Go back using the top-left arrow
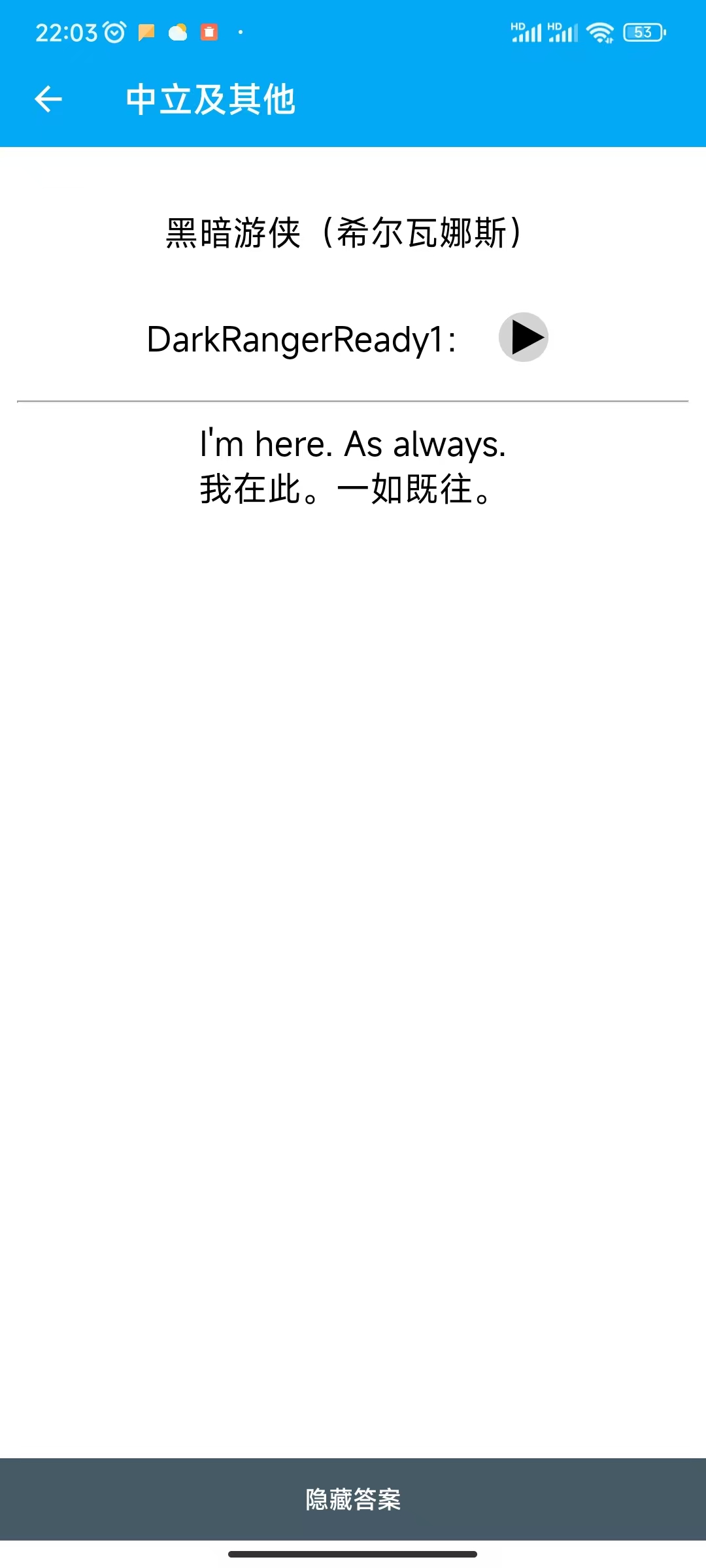Screen dimensions: 706x1568 pos(48,99)
